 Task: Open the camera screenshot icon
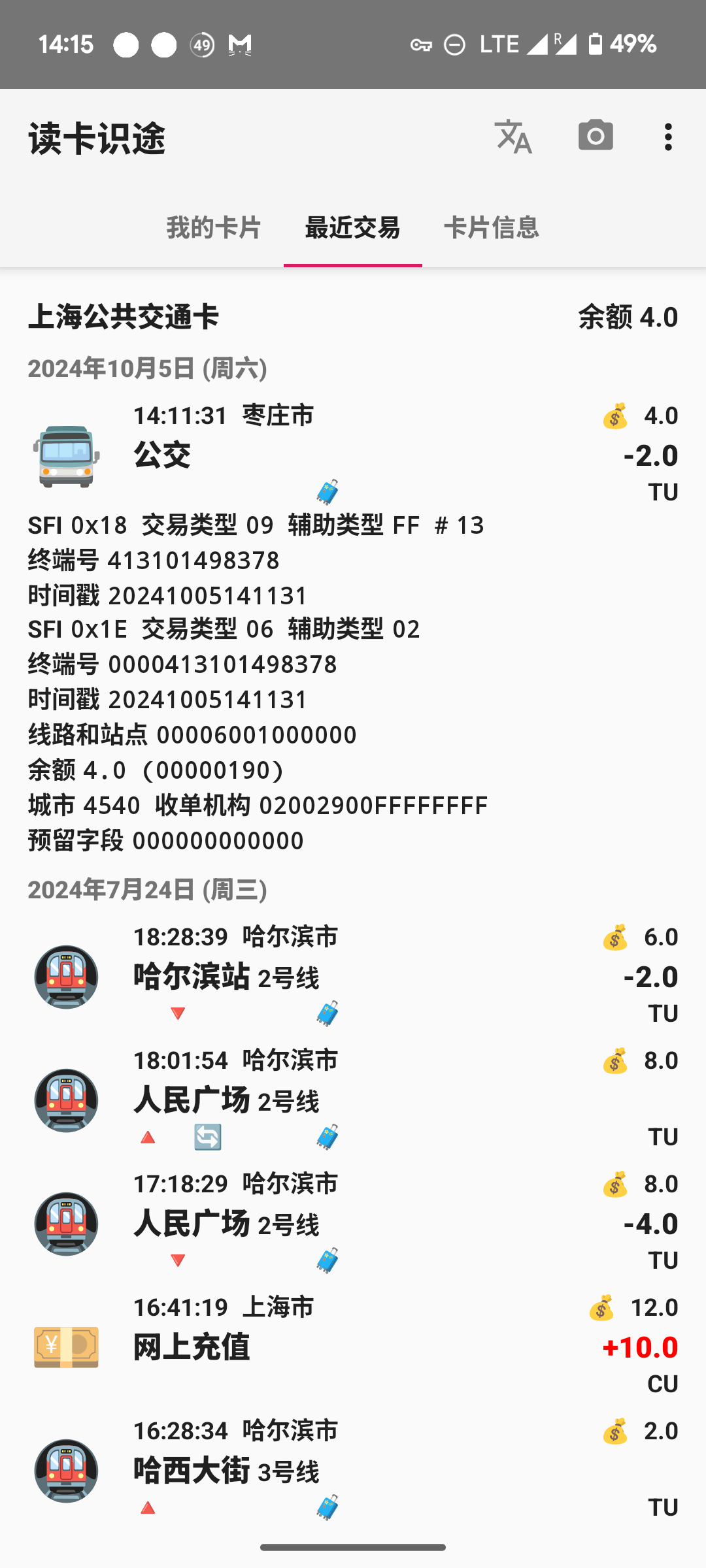point(596,137)
